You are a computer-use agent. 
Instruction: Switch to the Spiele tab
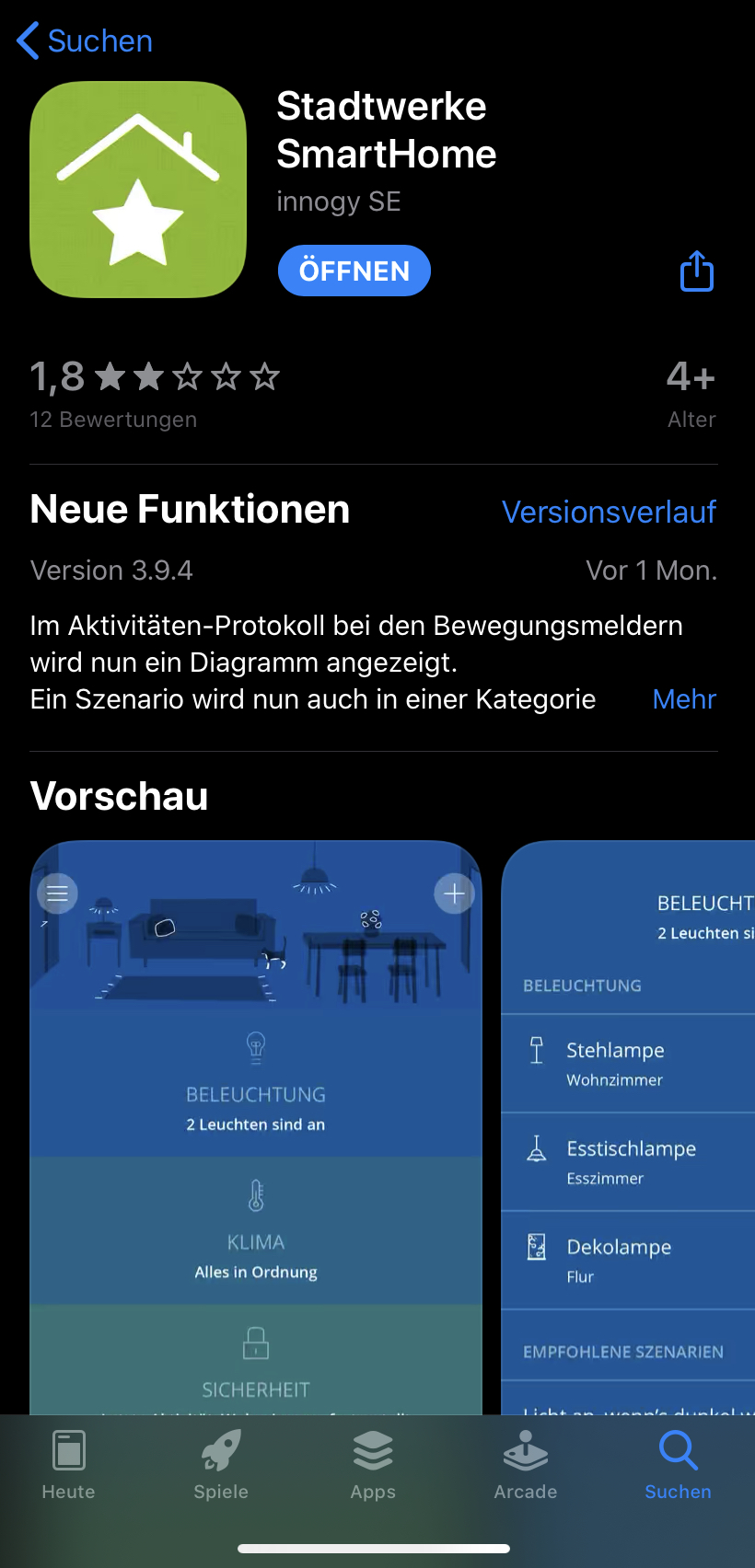(x=221, y=1465)
